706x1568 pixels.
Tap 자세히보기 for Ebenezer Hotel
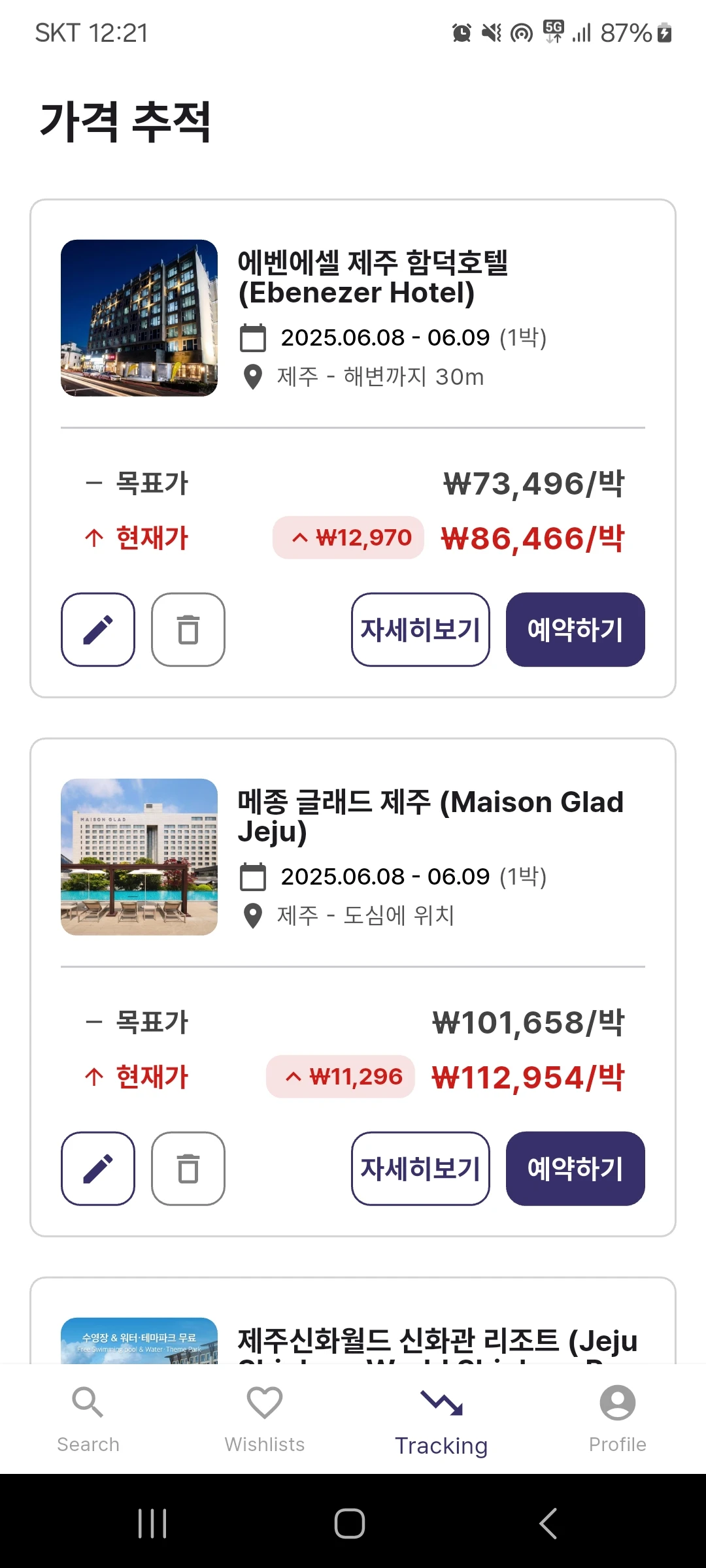[x=420, y=630]
